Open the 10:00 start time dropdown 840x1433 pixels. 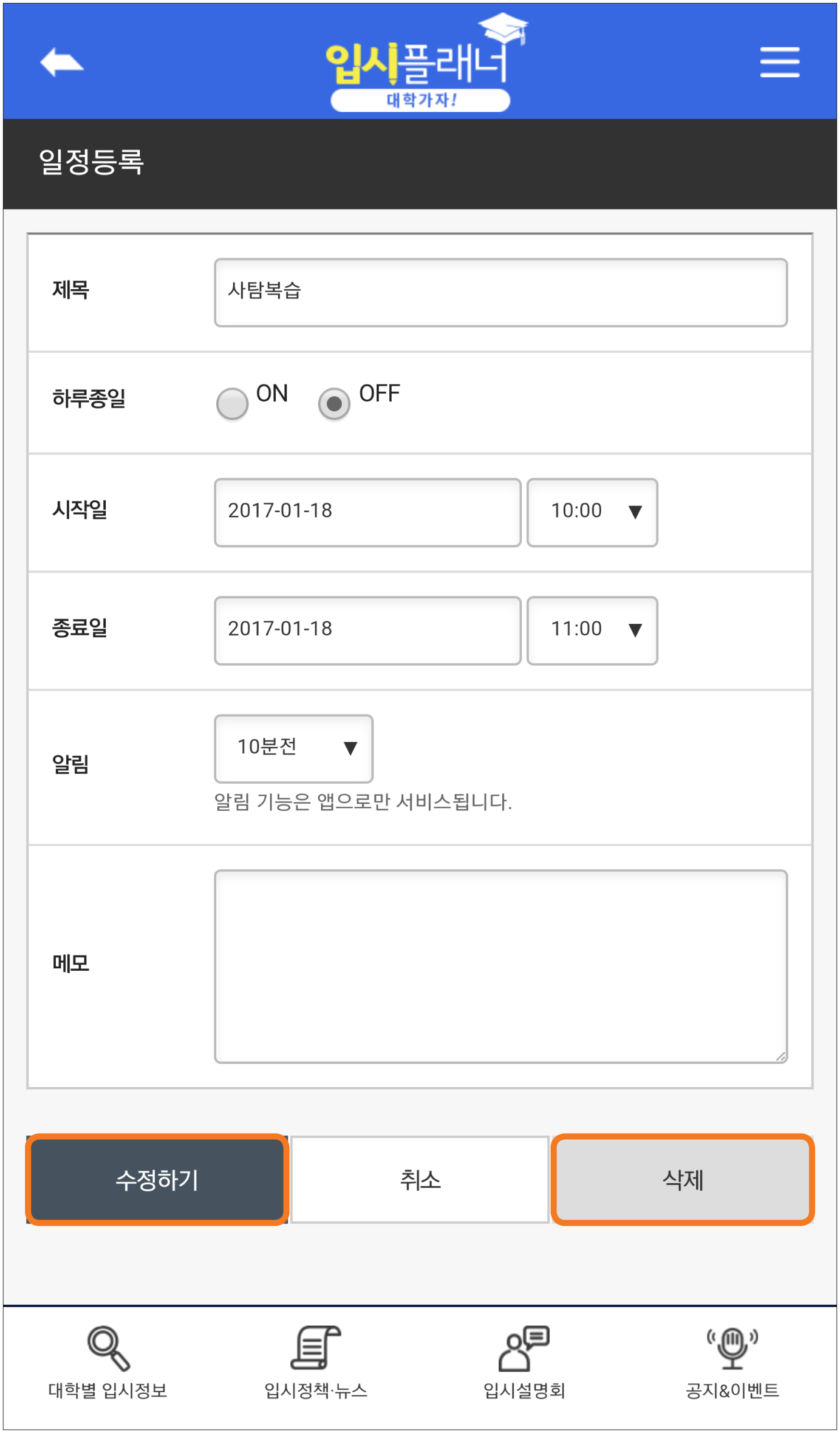592,512
